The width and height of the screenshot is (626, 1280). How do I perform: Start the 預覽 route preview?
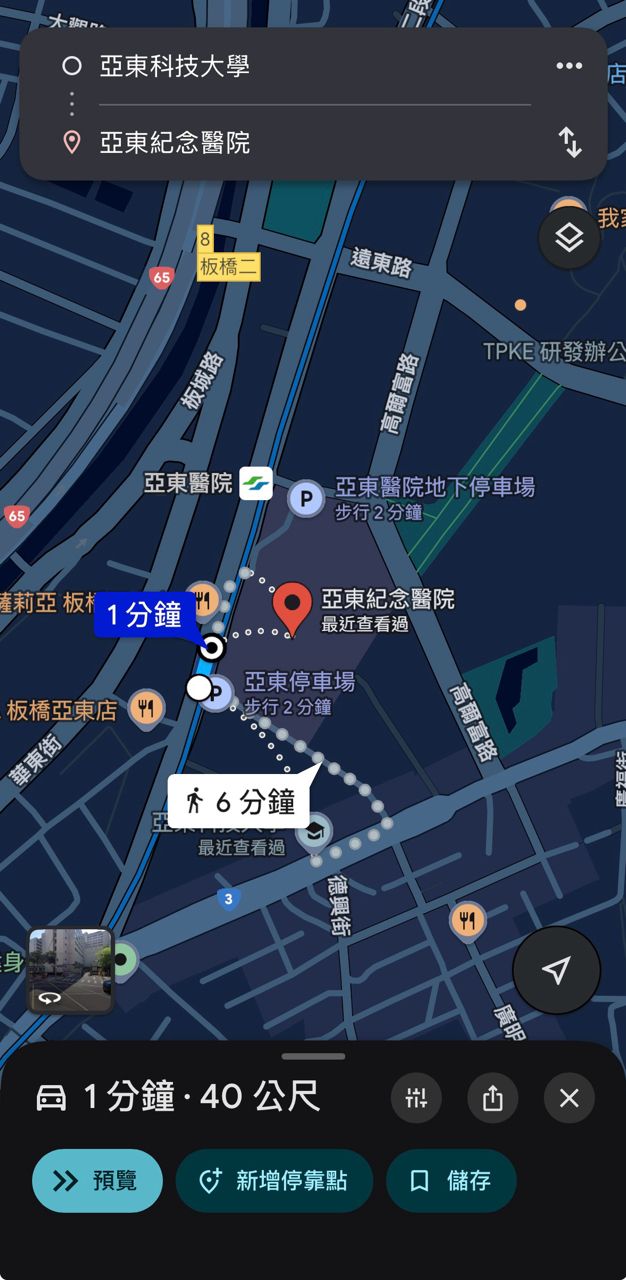click(97, 1181)
